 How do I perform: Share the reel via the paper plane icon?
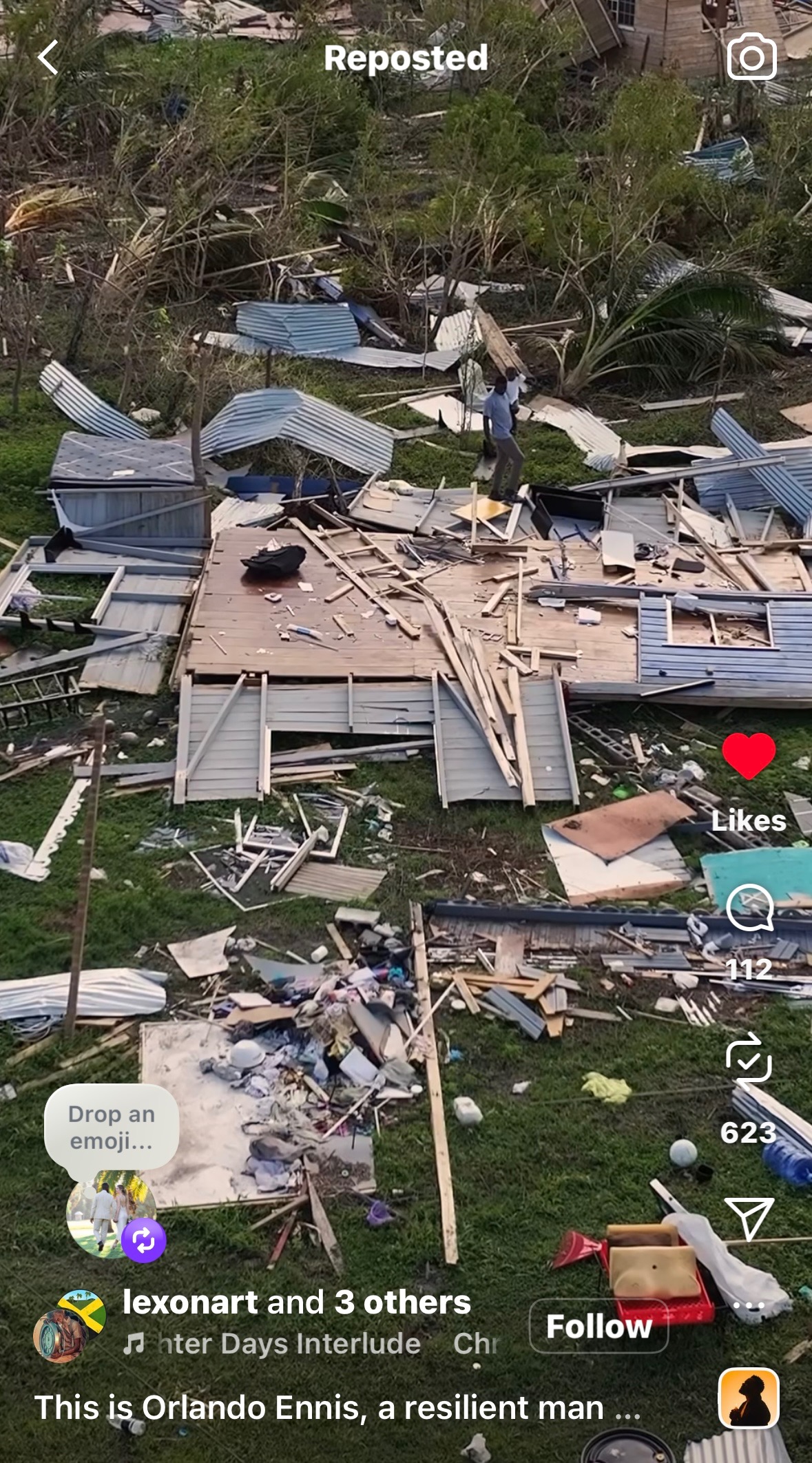[x=749, y=1218]
